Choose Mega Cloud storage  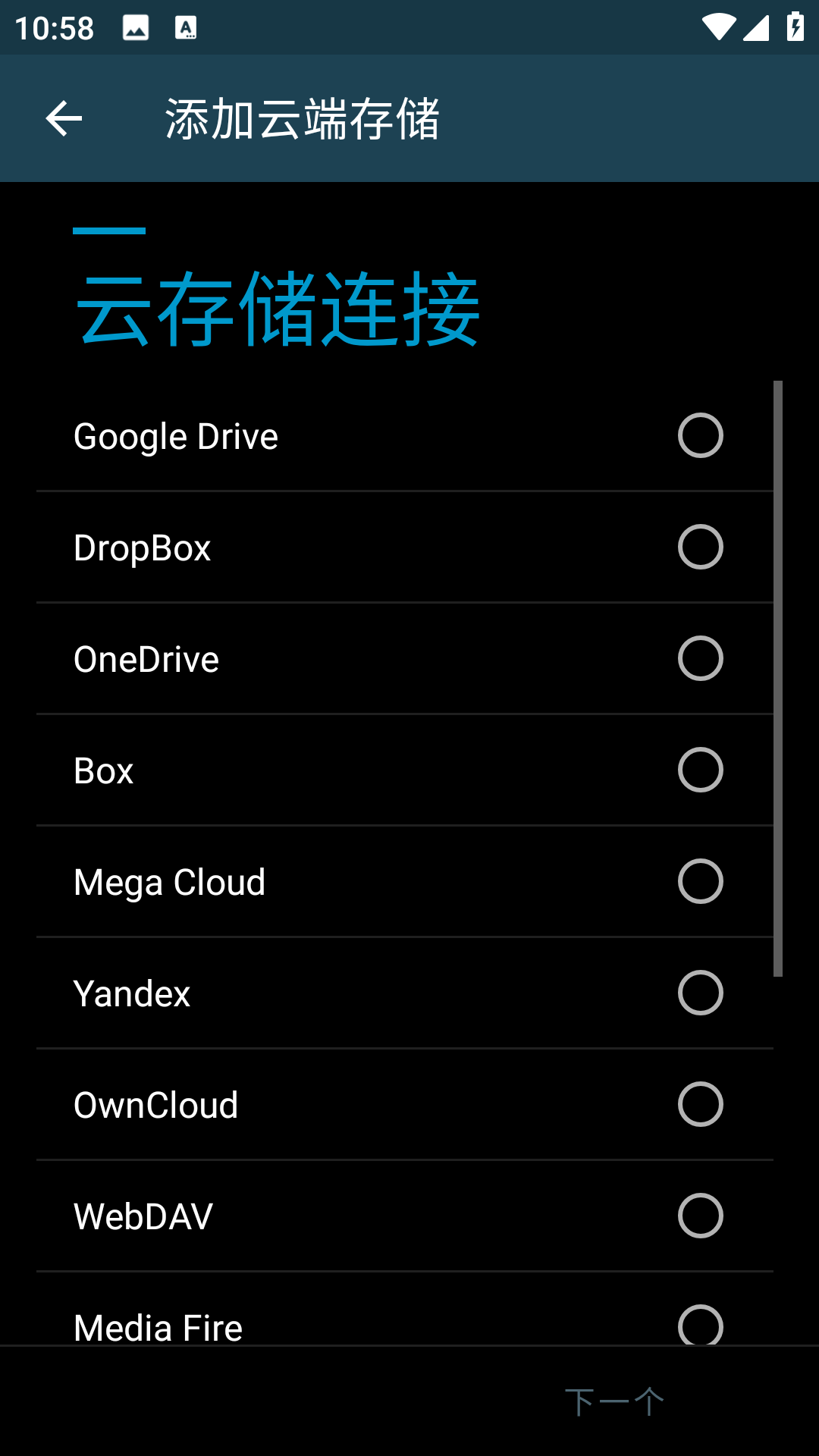pos(699,881)
